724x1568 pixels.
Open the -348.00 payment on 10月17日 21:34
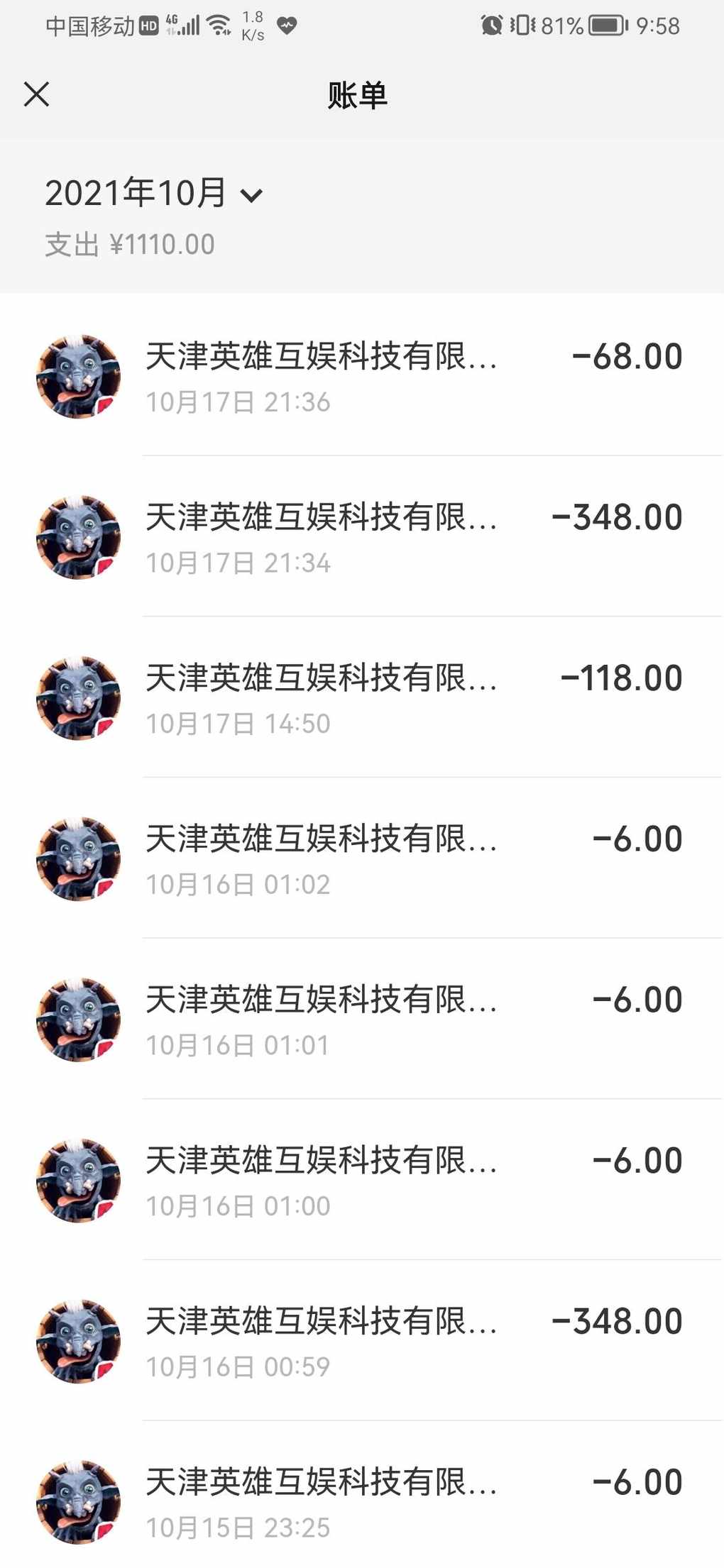[362, 536]
